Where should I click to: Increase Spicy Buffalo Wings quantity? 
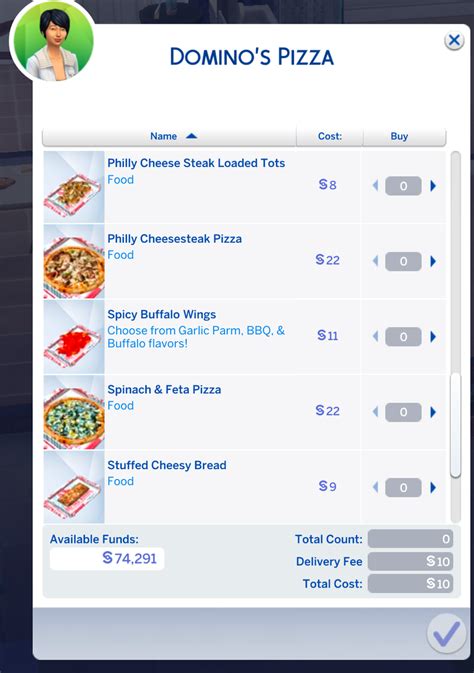click(433, 336)
